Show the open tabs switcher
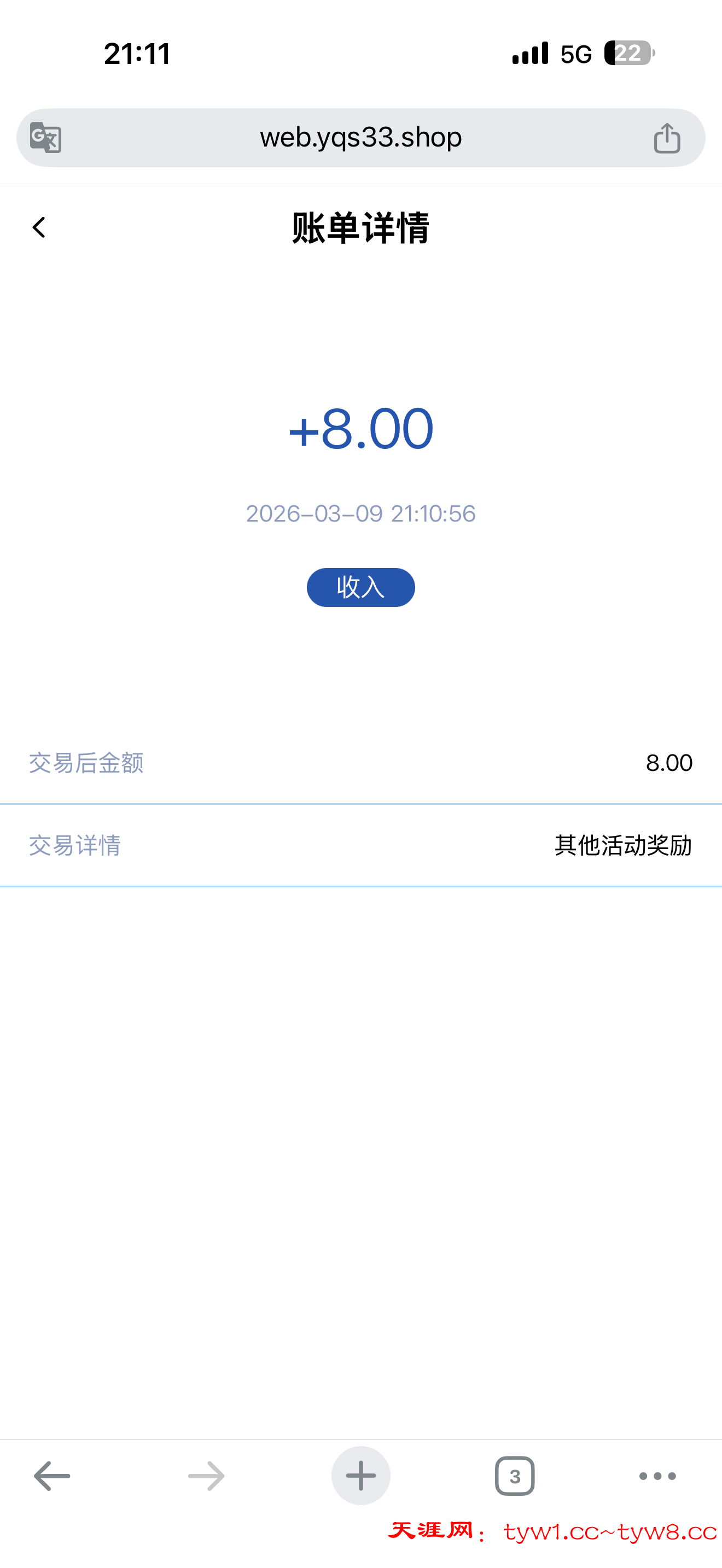Image resolution: width=722 pixels, height=1568 pixels. (514, 1476)
